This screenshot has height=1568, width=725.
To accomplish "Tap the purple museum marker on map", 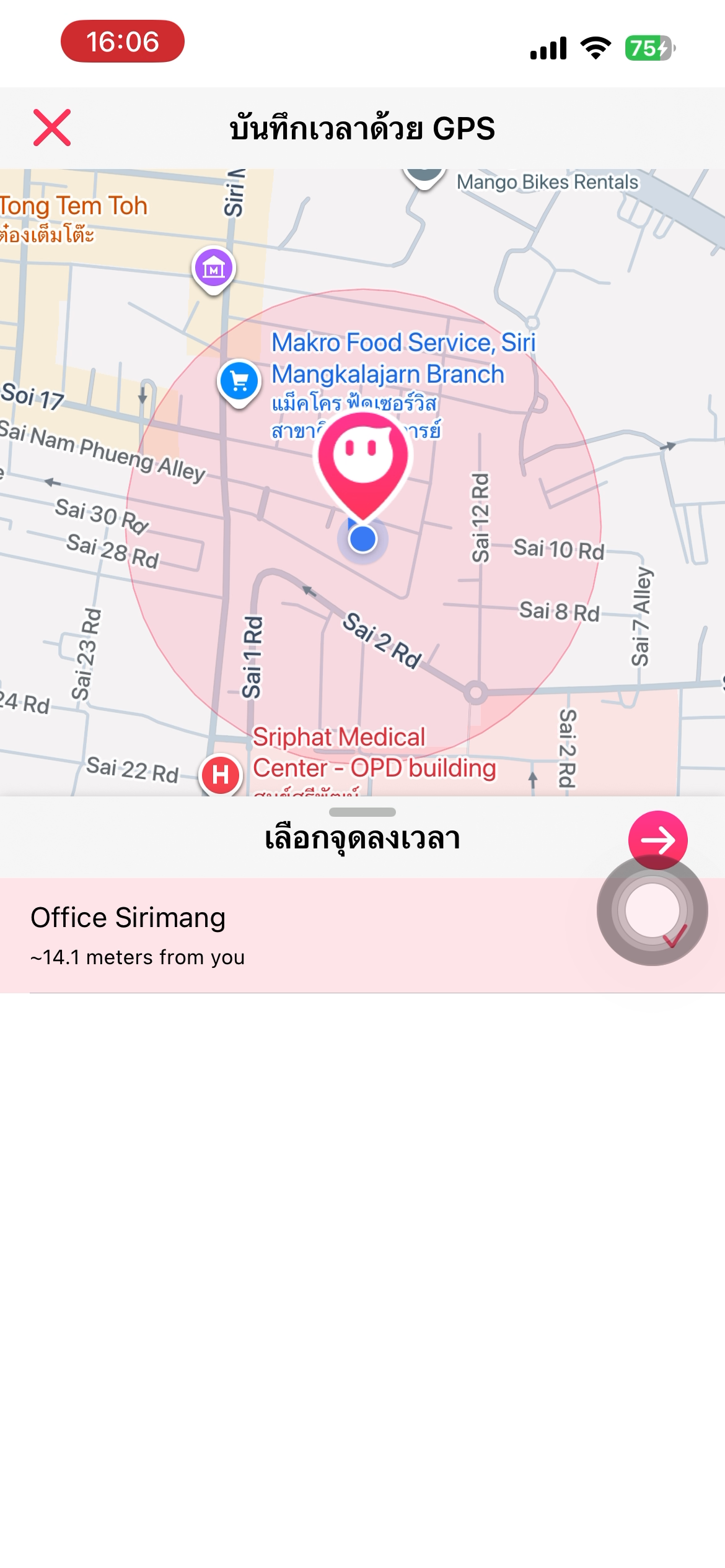I will (214, 269).
